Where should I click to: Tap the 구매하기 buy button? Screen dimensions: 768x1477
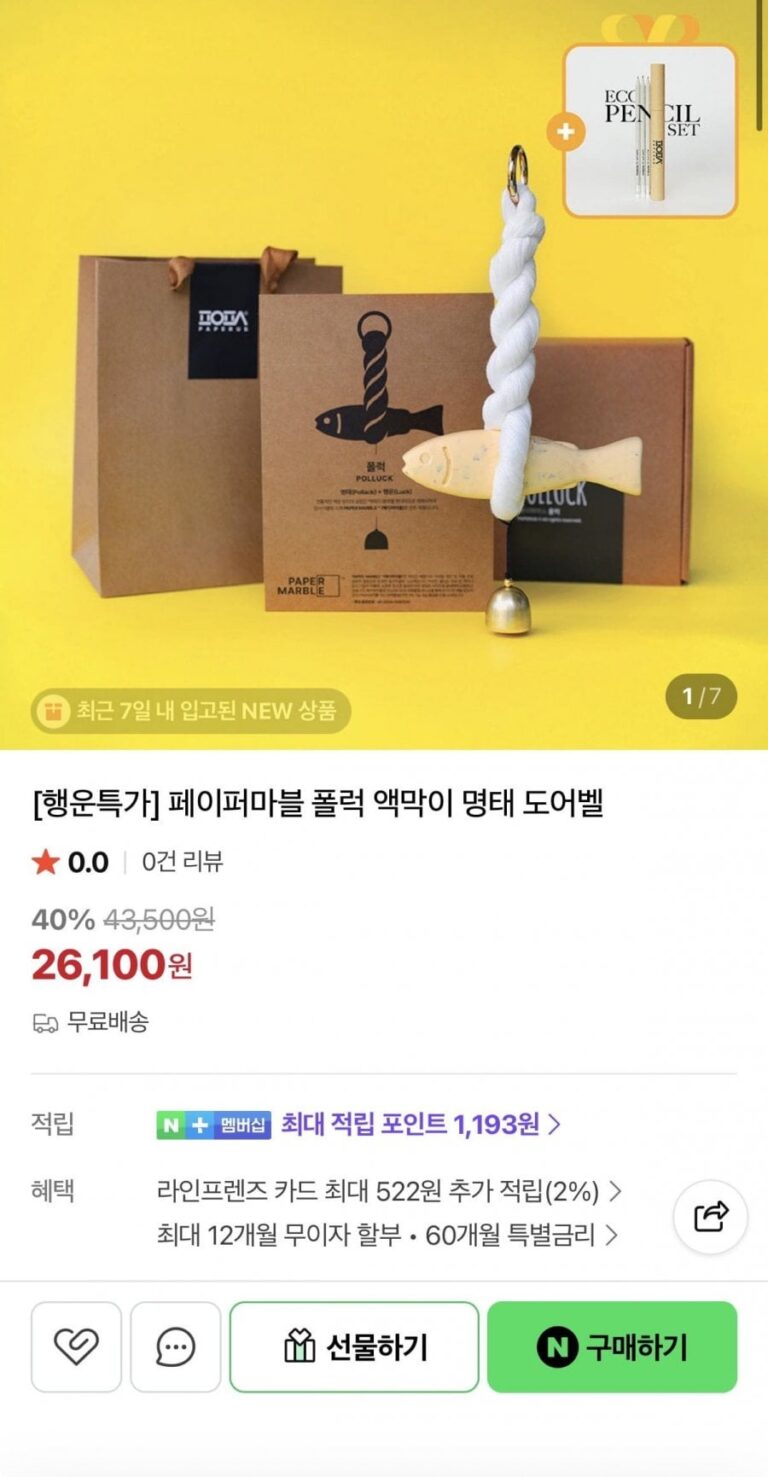(x=611, y=1347)
